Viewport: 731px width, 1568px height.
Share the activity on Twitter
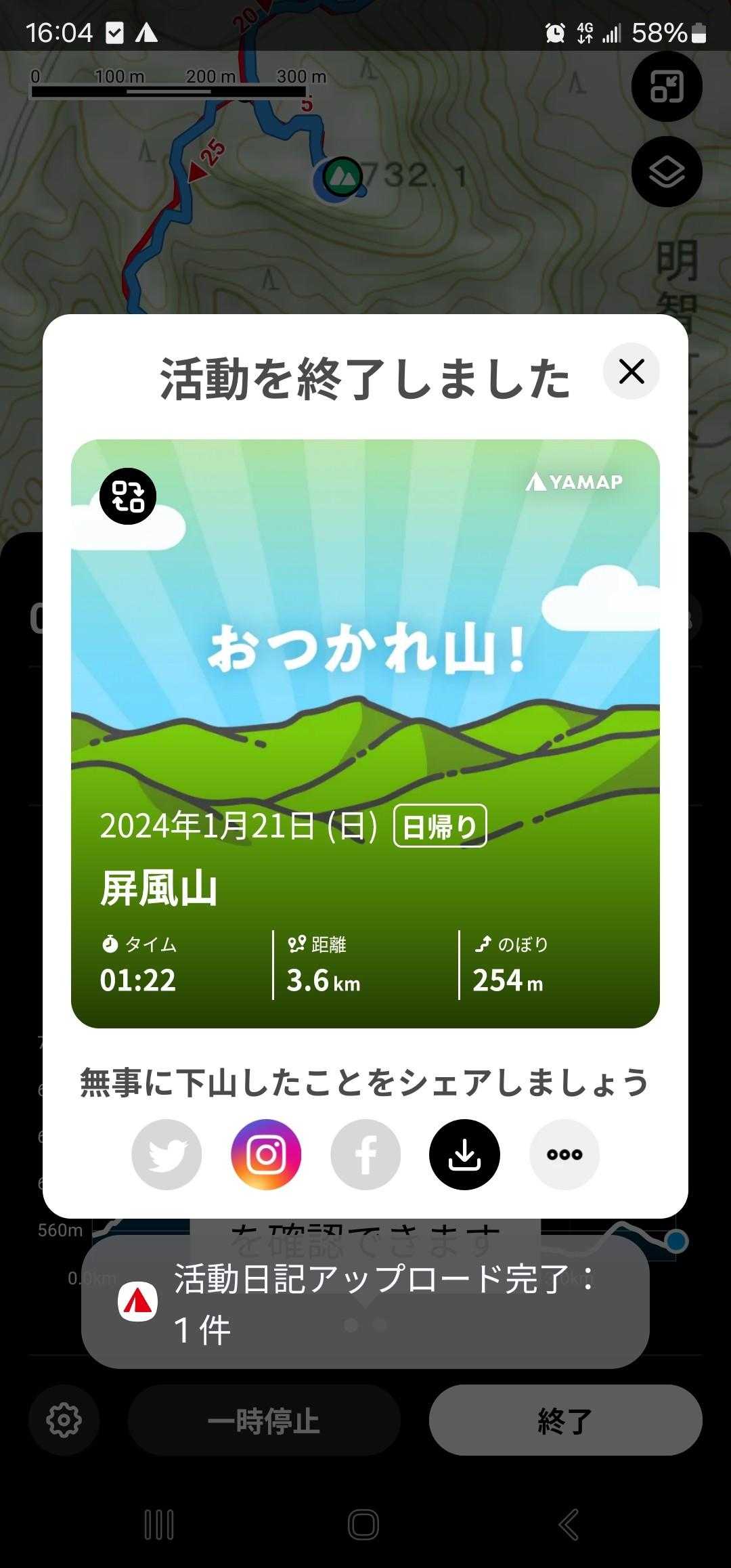167,1154
